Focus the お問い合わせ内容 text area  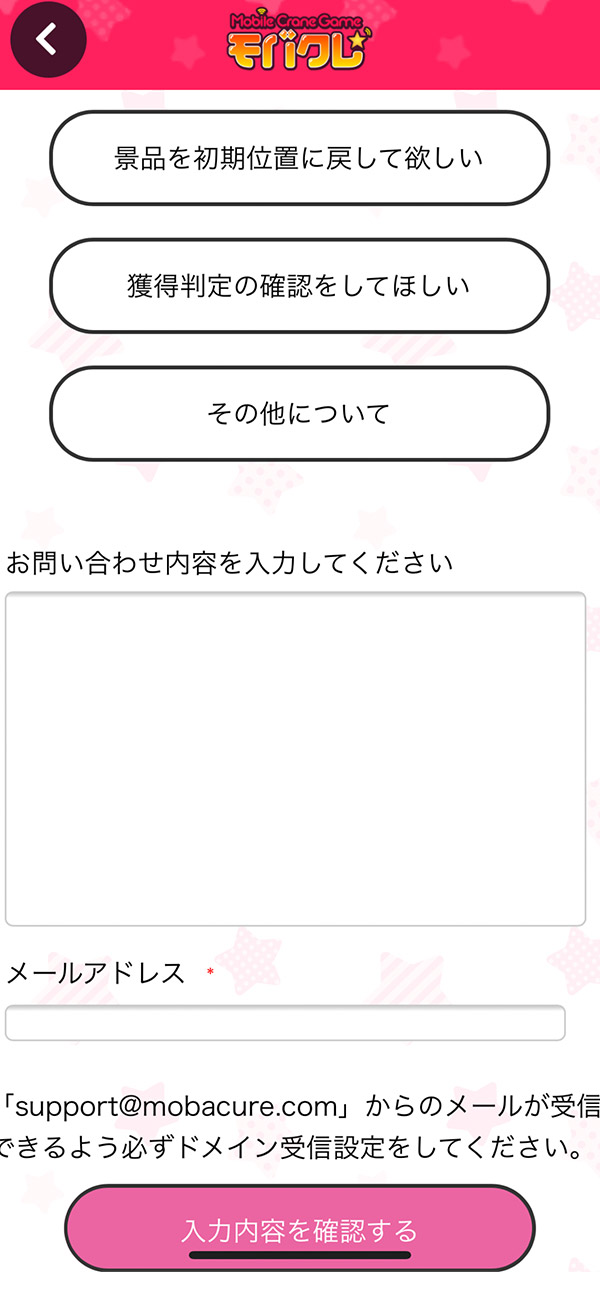tap(295, 758)
